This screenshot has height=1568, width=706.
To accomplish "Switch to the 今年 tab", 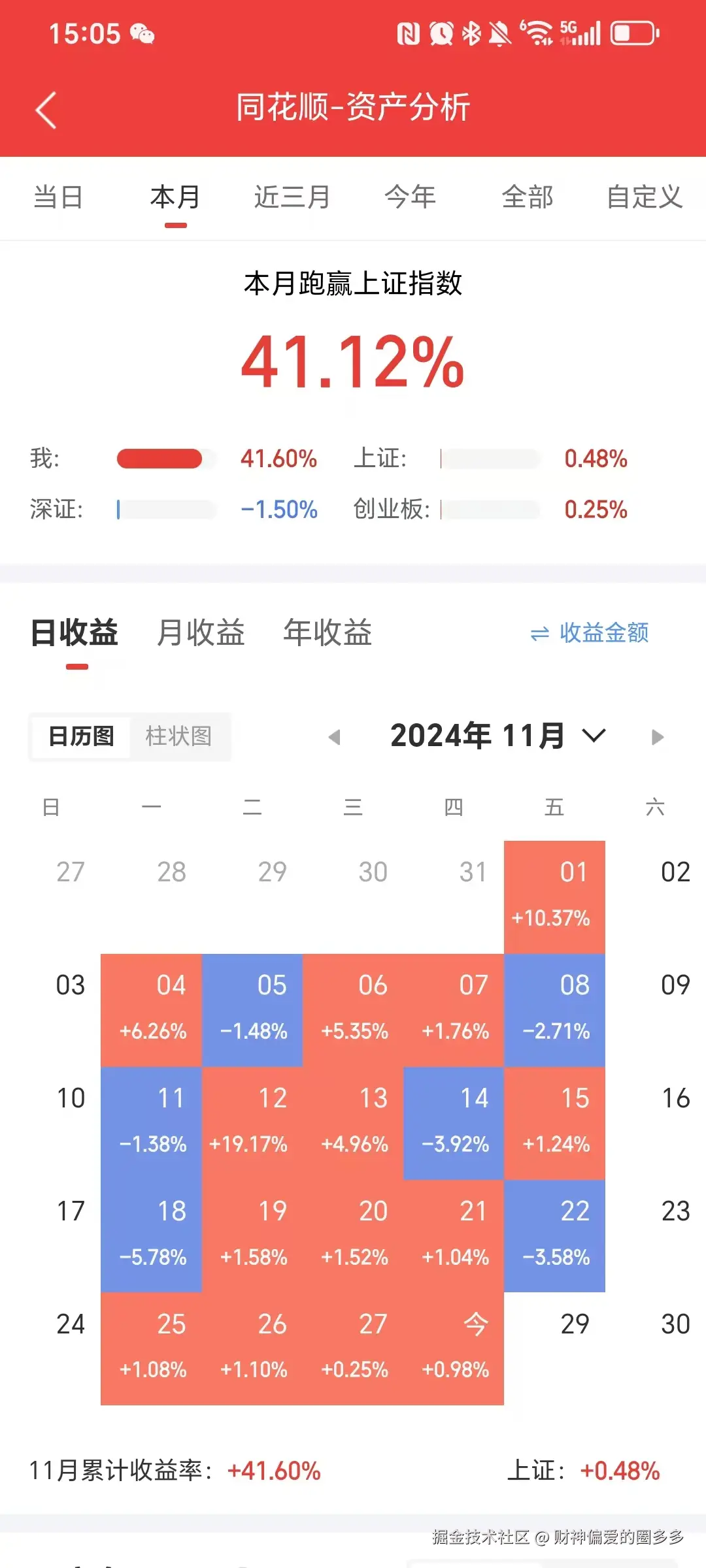I will pyautogui.click(x=411, y=197).
